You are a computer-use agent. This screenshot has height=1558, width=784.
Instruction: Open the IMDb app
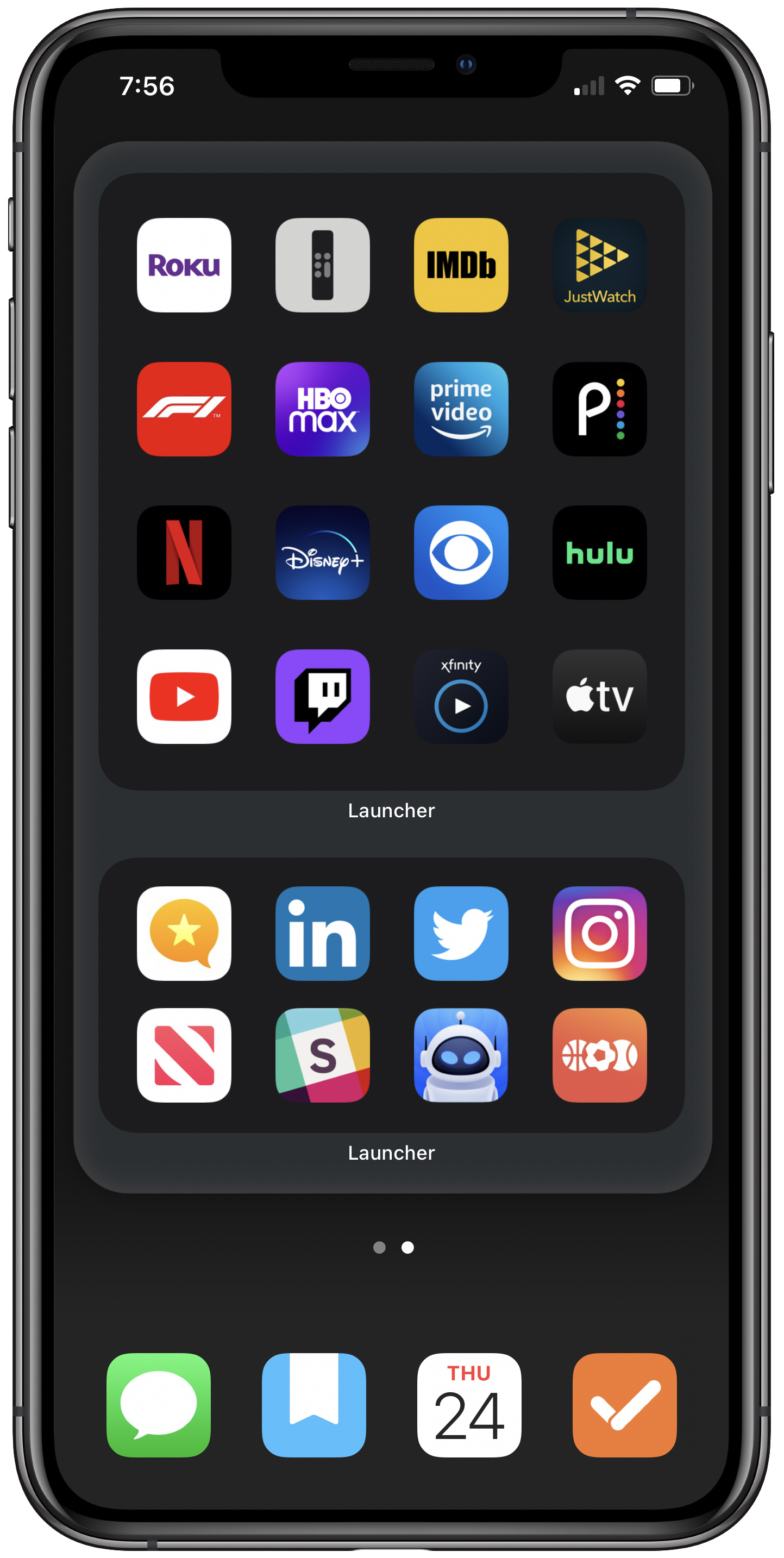point(461,265)
